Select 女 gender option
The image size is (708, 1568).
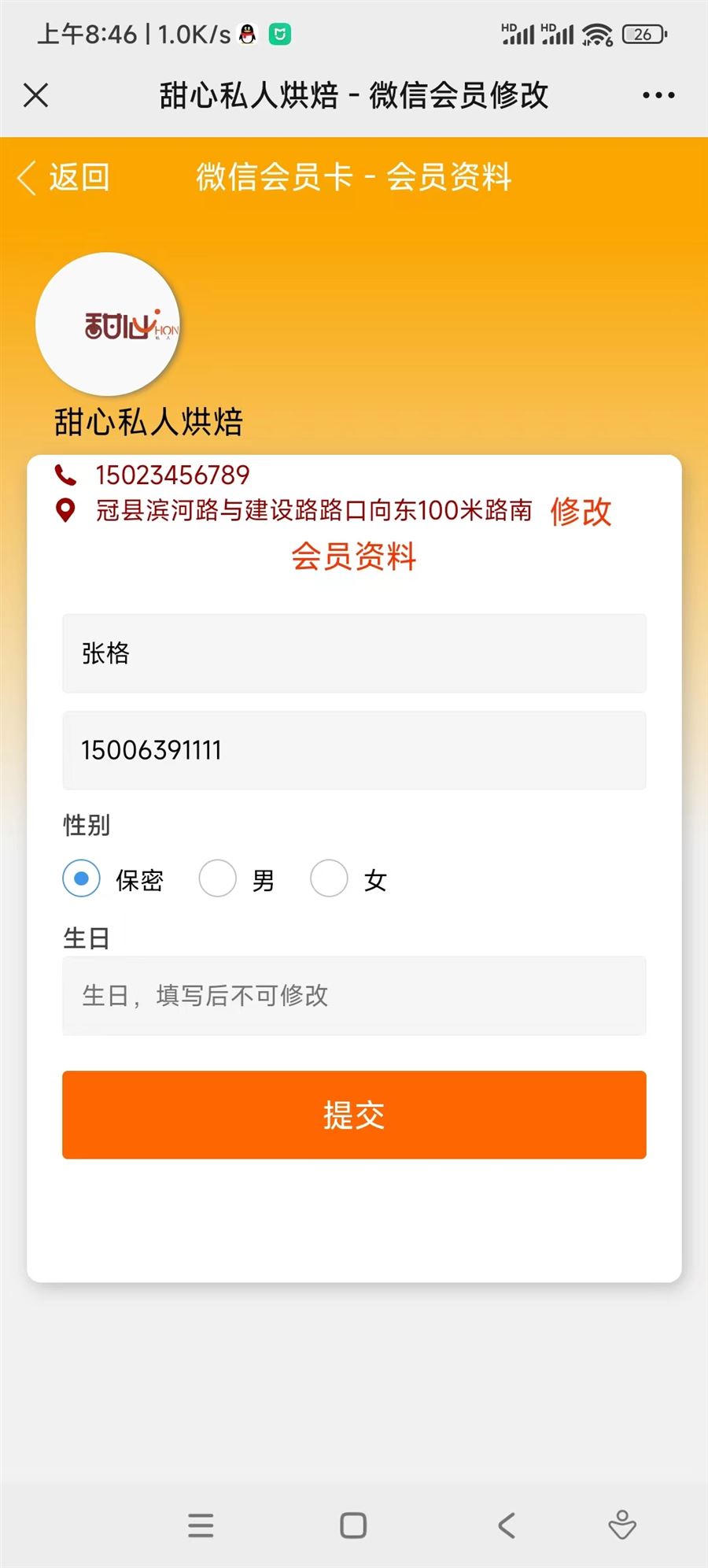coord(329,878)
